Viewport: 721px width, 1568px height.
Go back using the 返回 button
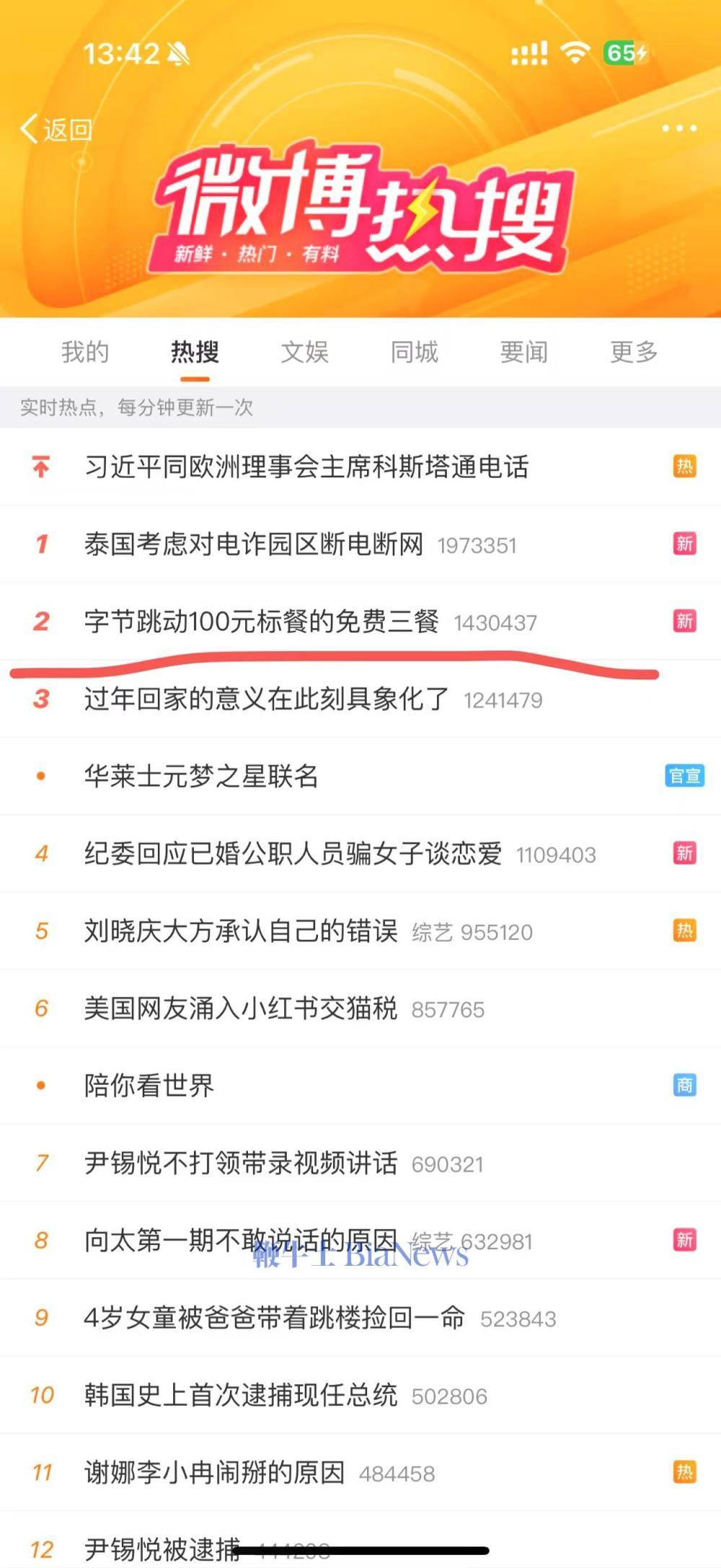[56, 130]
